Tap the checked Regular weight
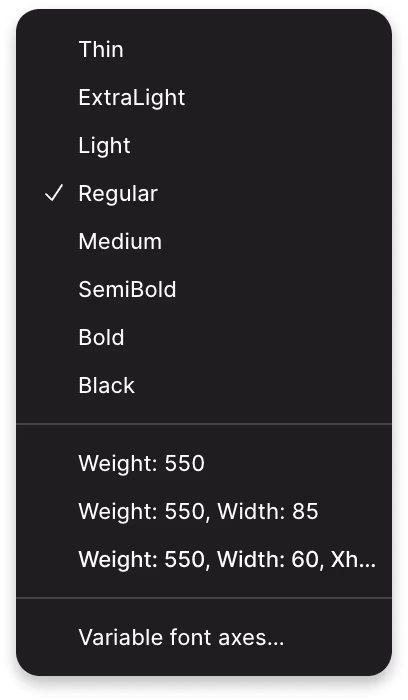408x700 pixels. (204, 193)
